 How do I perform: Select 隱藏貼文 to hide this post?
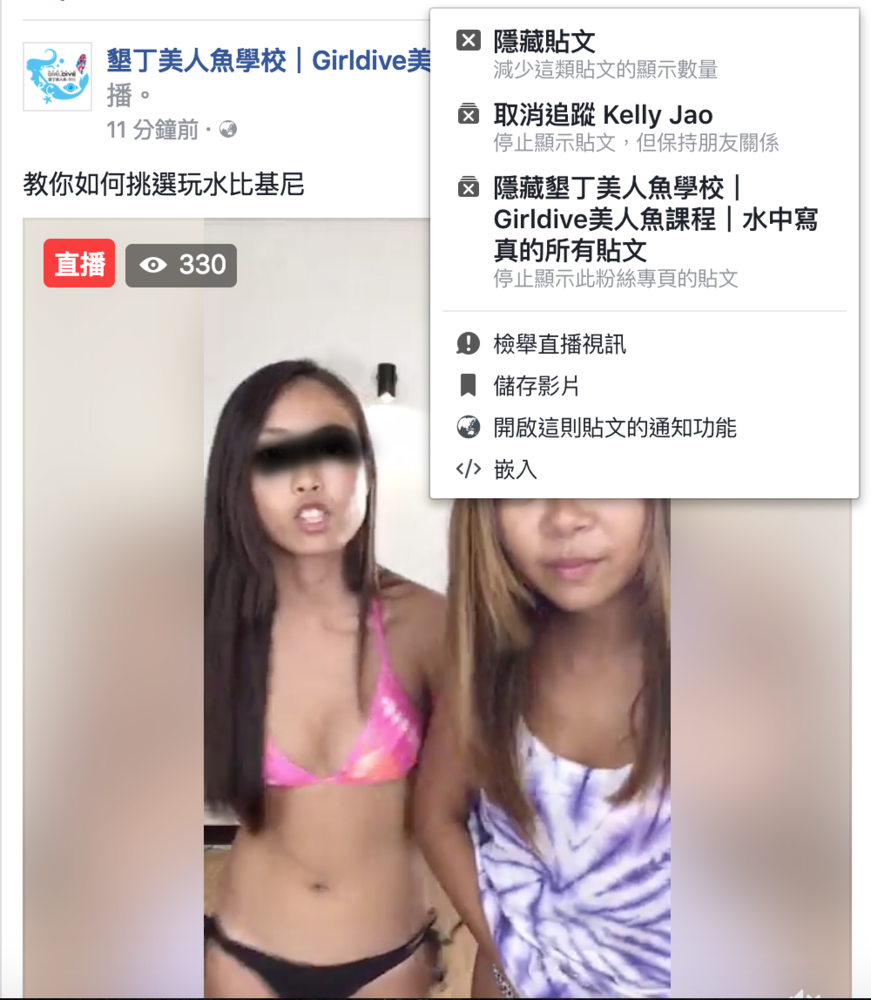[544, 42]
